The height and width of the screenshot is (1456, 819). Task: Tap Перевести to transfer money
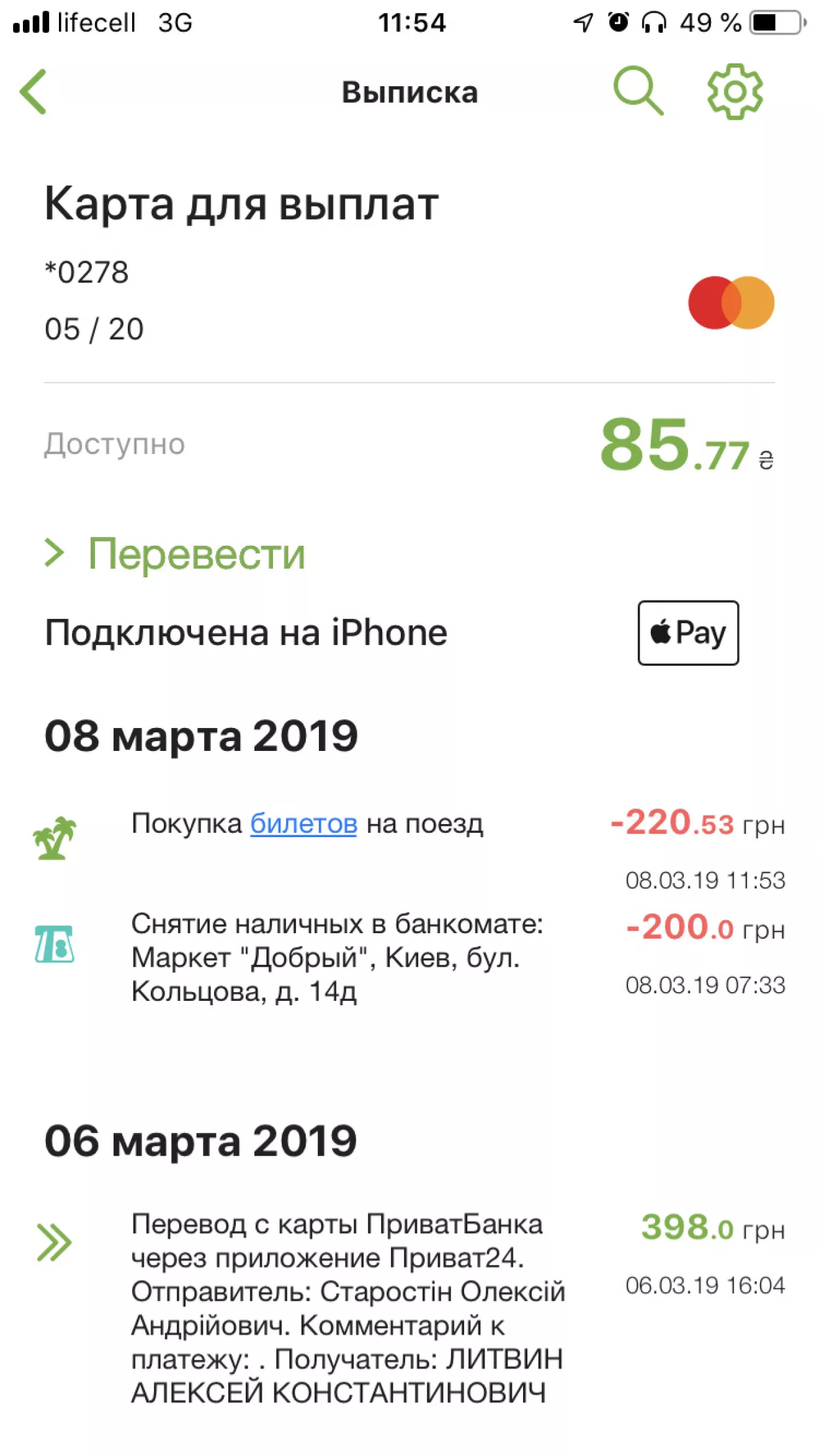pos(195,554)
